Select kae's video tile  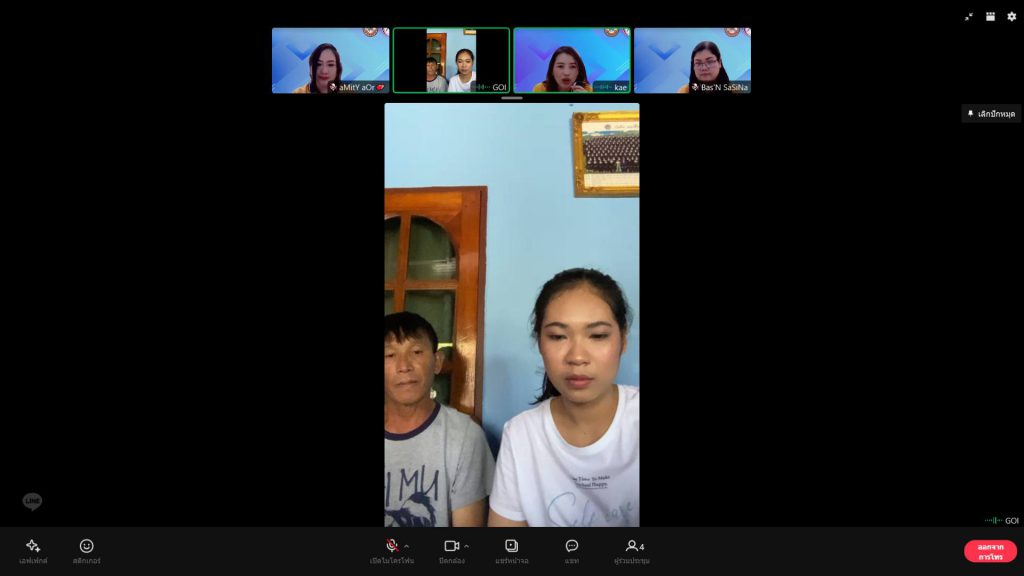(x=571, y=60)
